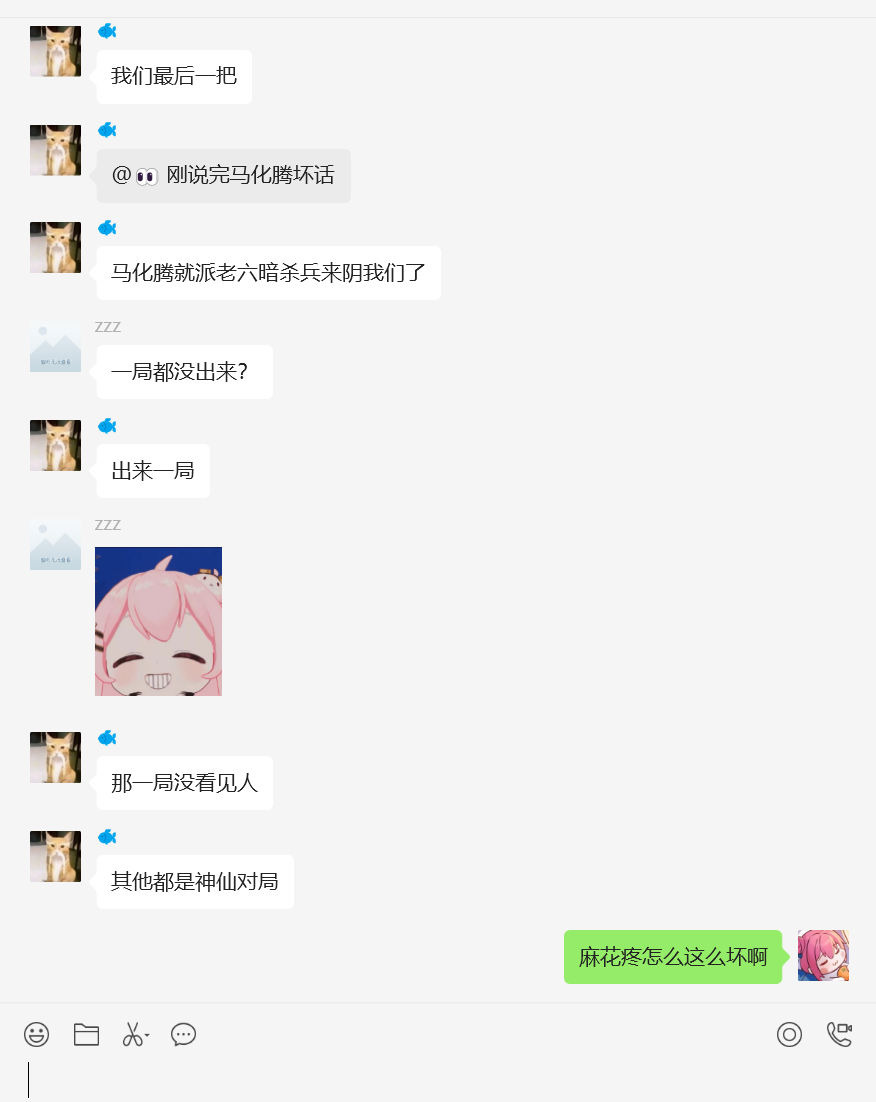Viewport: 876px width, 1102px height.
Task: Open zzz's avatar above the sticker
Action: 55,545
